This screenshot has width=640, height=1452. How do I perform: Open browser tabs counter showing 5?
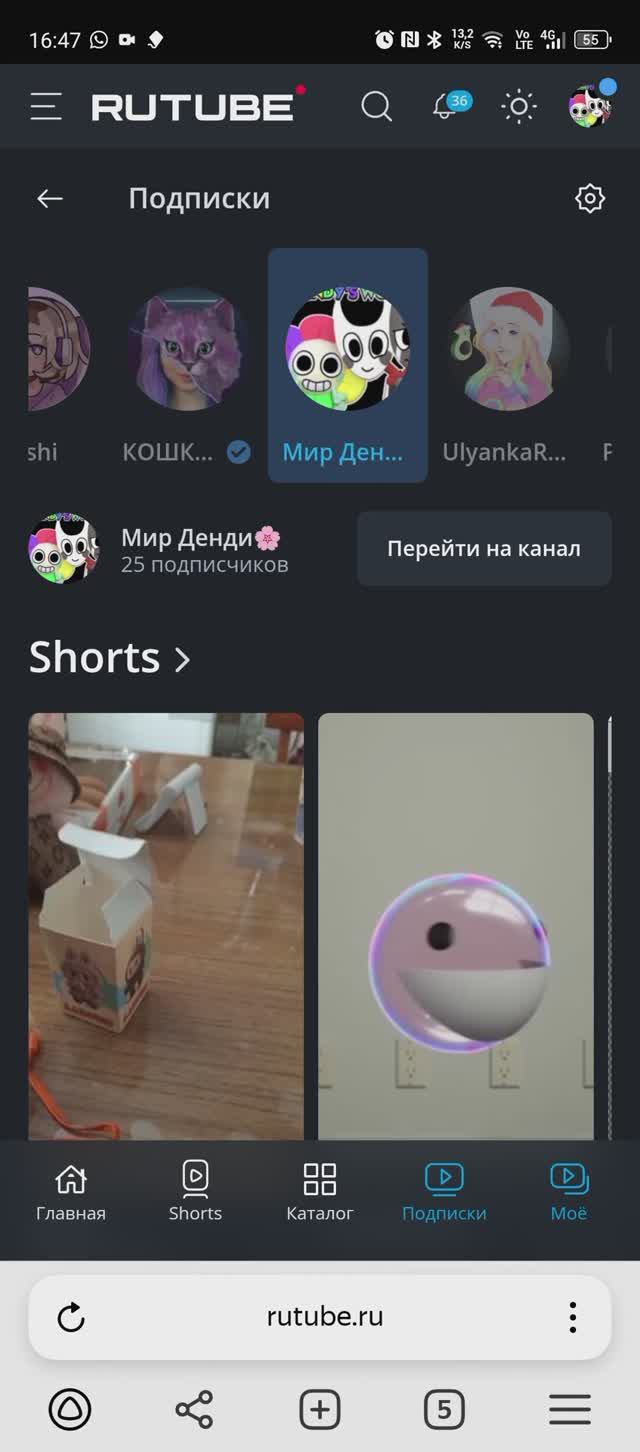tap(444, 1410)
